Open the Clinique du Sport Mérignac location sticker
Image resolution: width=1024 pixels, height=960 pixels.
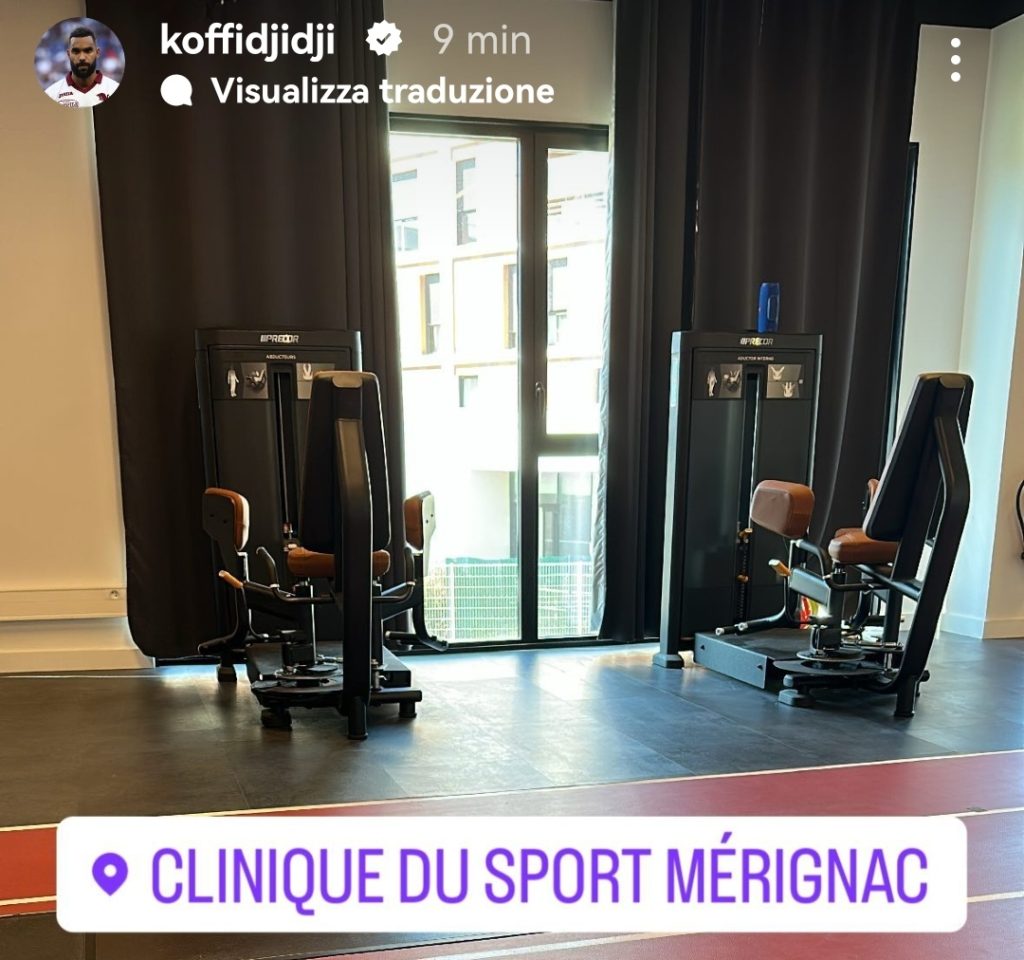tap(511, 875)
